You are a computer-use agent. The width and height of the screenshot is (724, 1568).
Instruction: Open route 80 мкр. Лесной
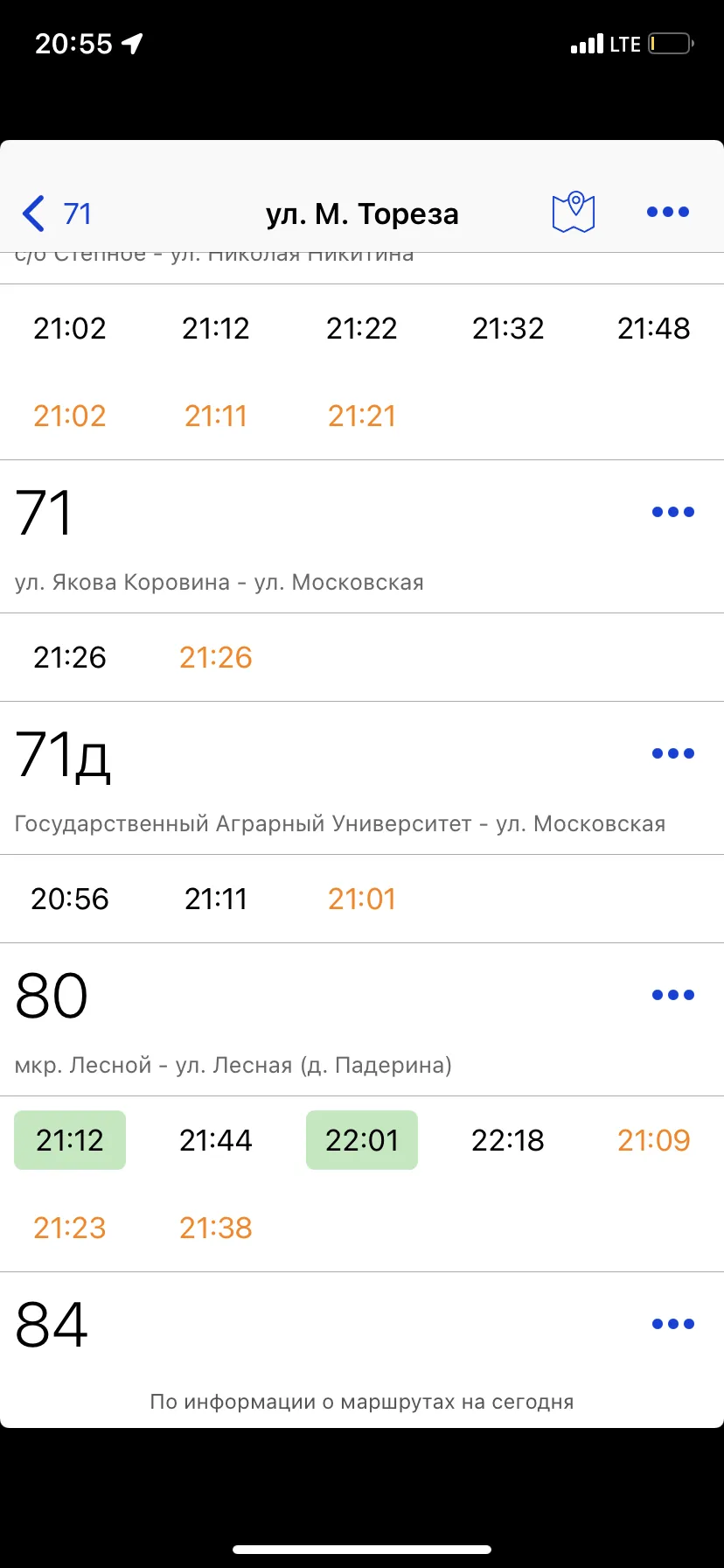(x=362, y=1019)
